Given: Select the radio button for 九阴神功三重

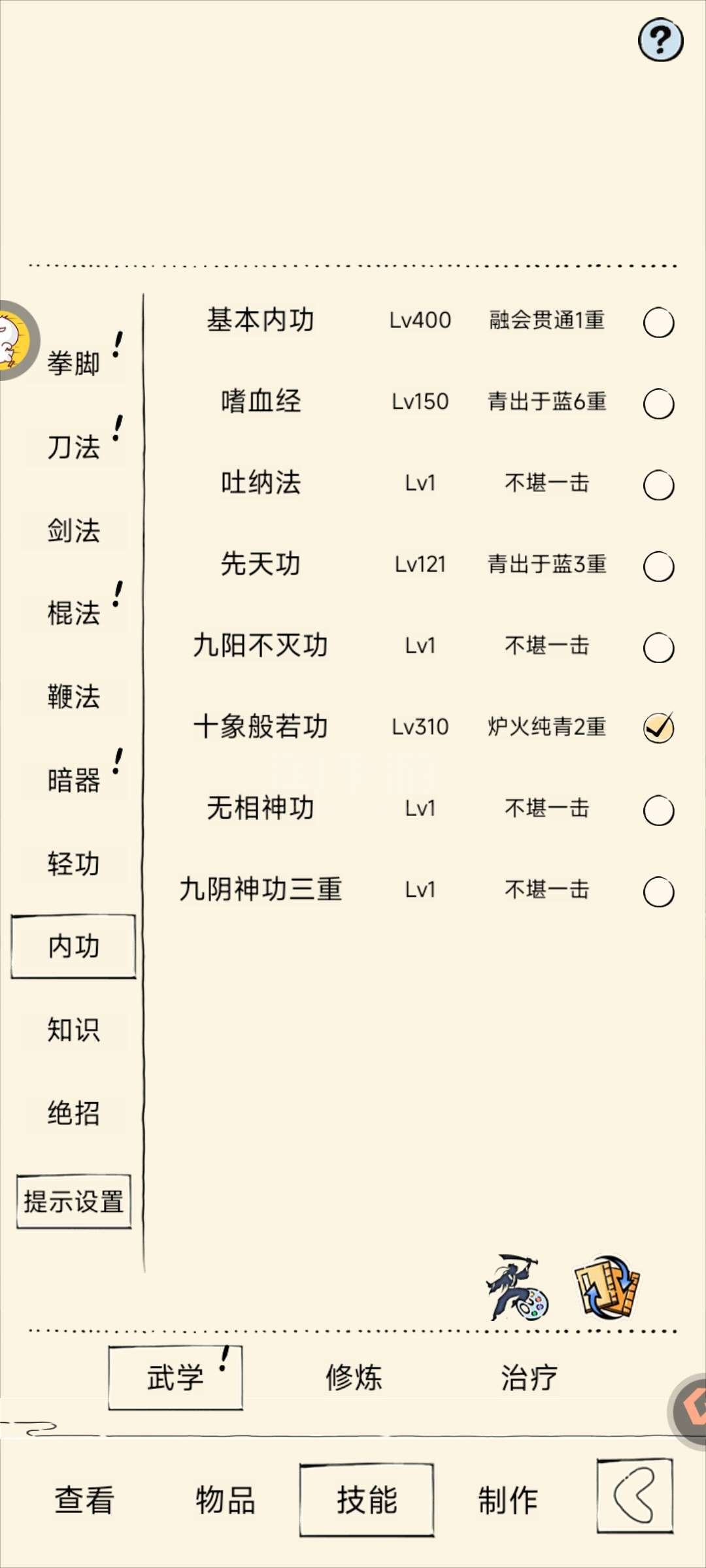Looking at the screenshot, I should pos(658,892).
